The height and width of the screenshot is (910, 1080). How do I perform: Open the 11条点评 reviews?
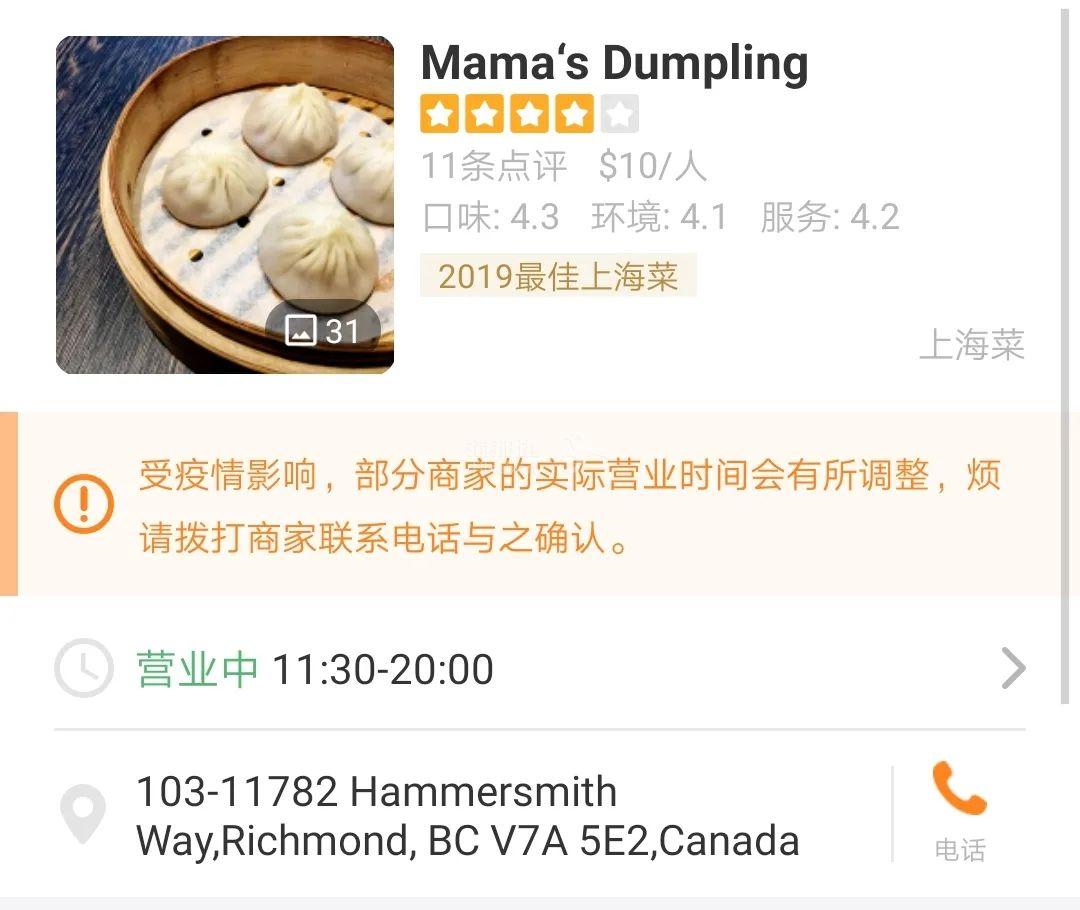point(494,166)
